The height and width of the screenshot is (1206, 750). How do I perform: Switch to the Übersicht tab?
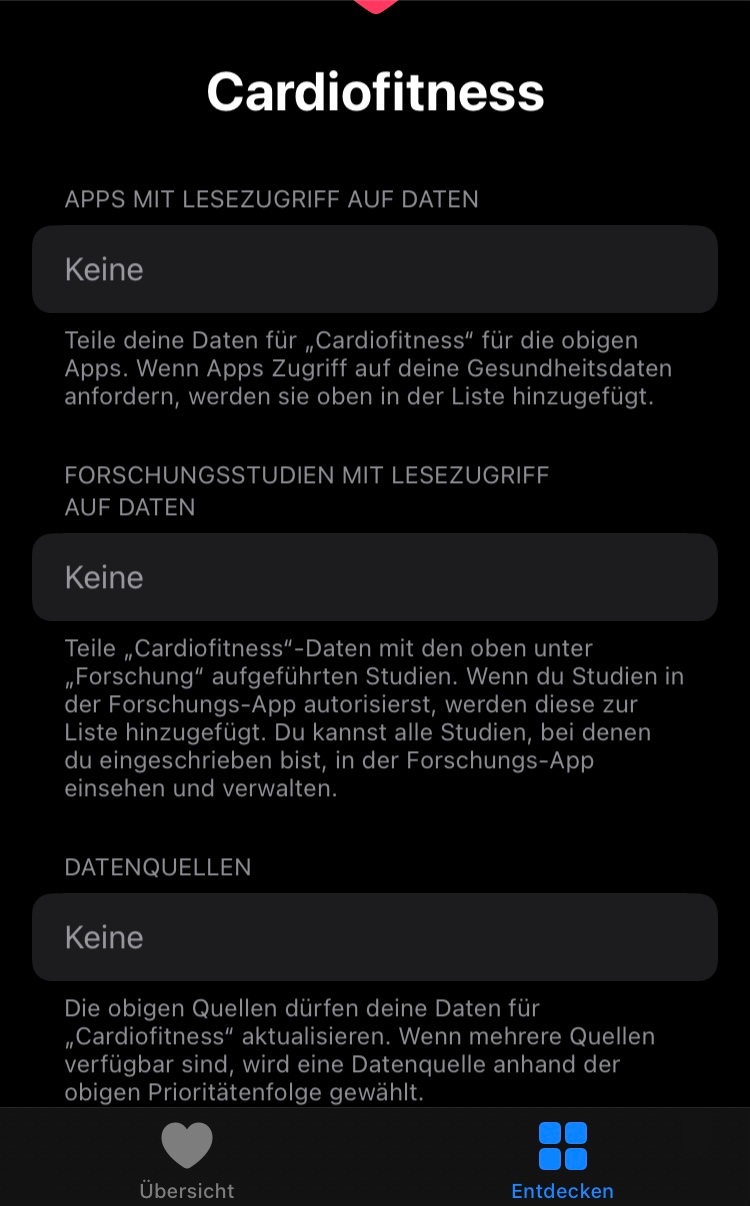tap(187, 1160)
